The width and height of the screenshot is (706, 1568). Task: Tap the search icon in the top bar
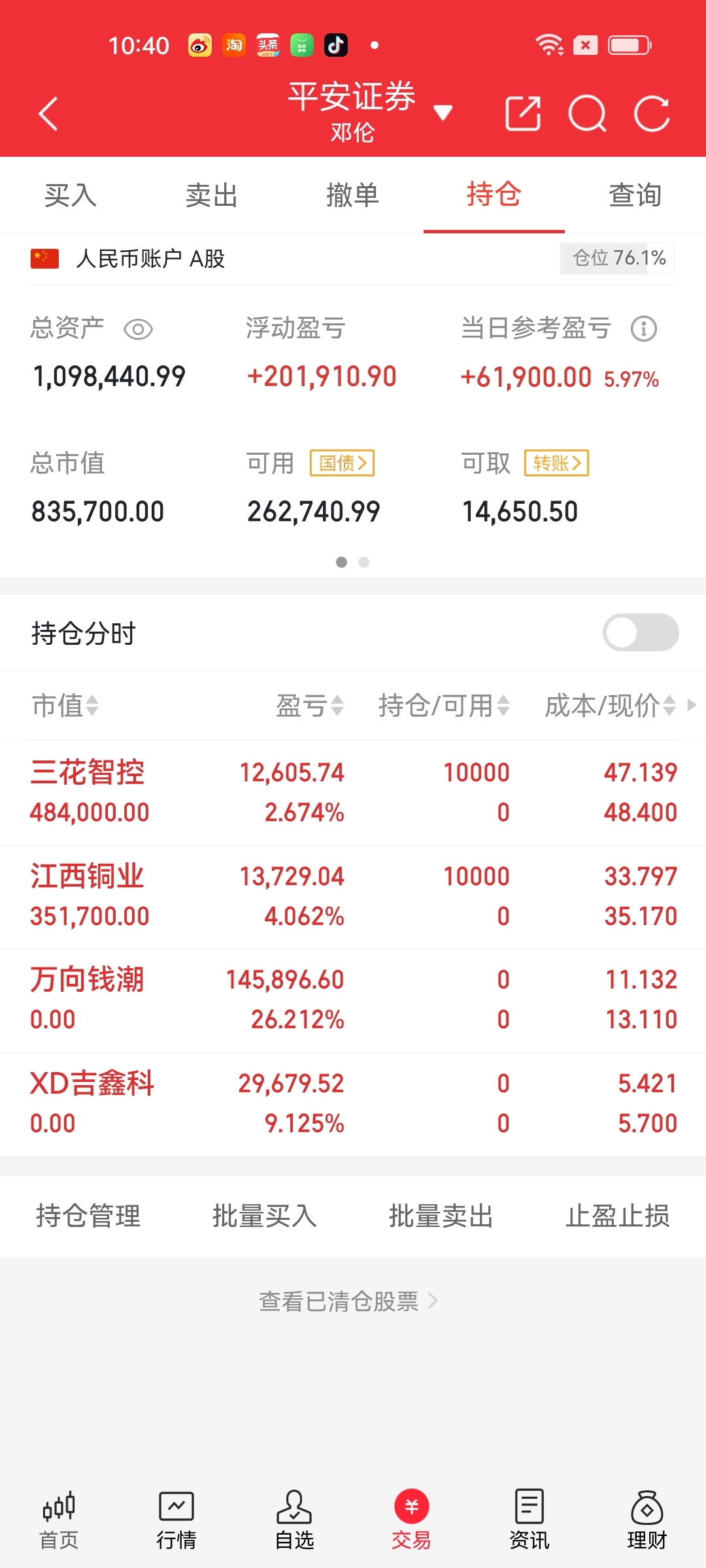[586, 112]
